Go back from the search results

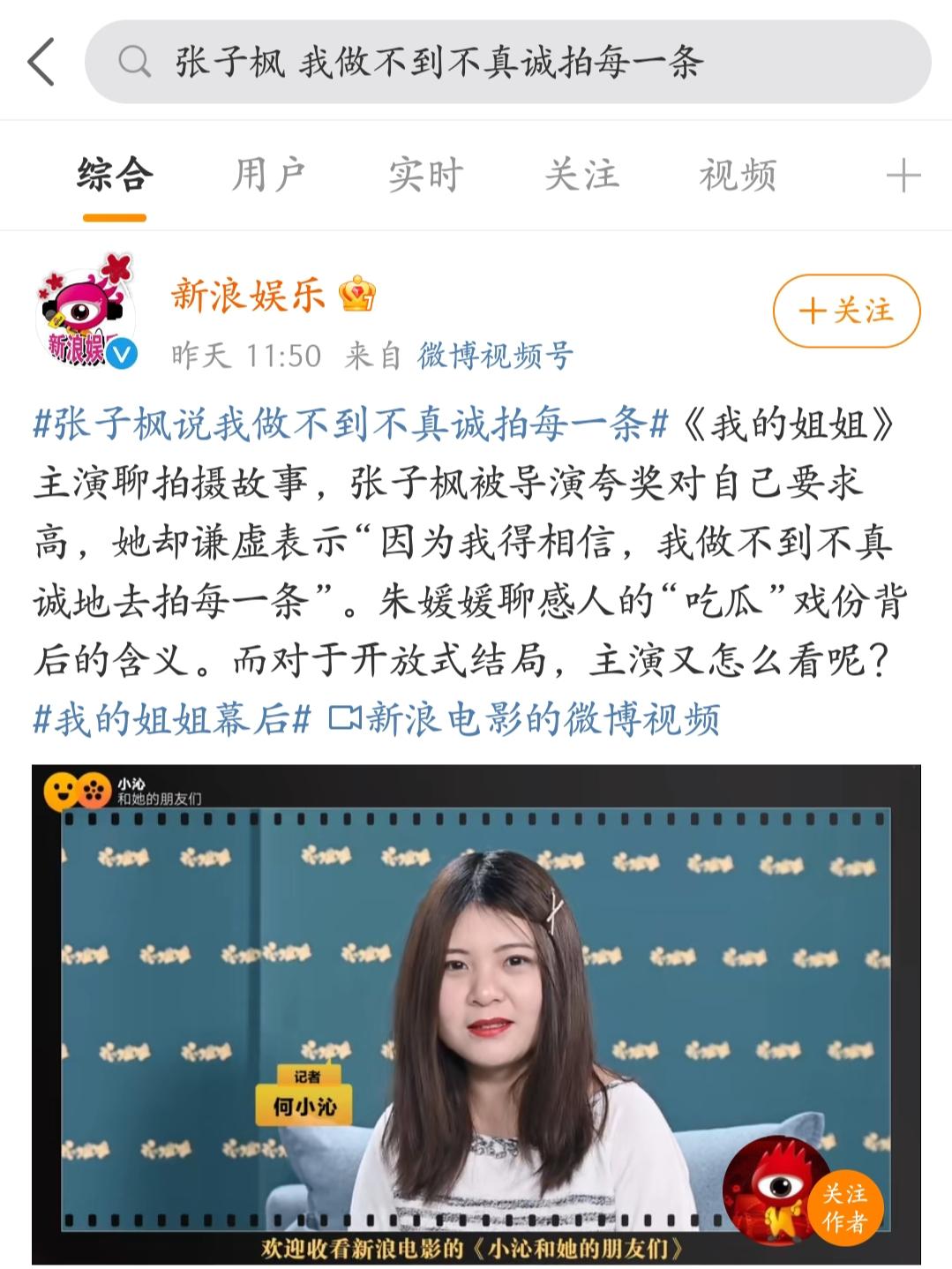coord(41,63)
